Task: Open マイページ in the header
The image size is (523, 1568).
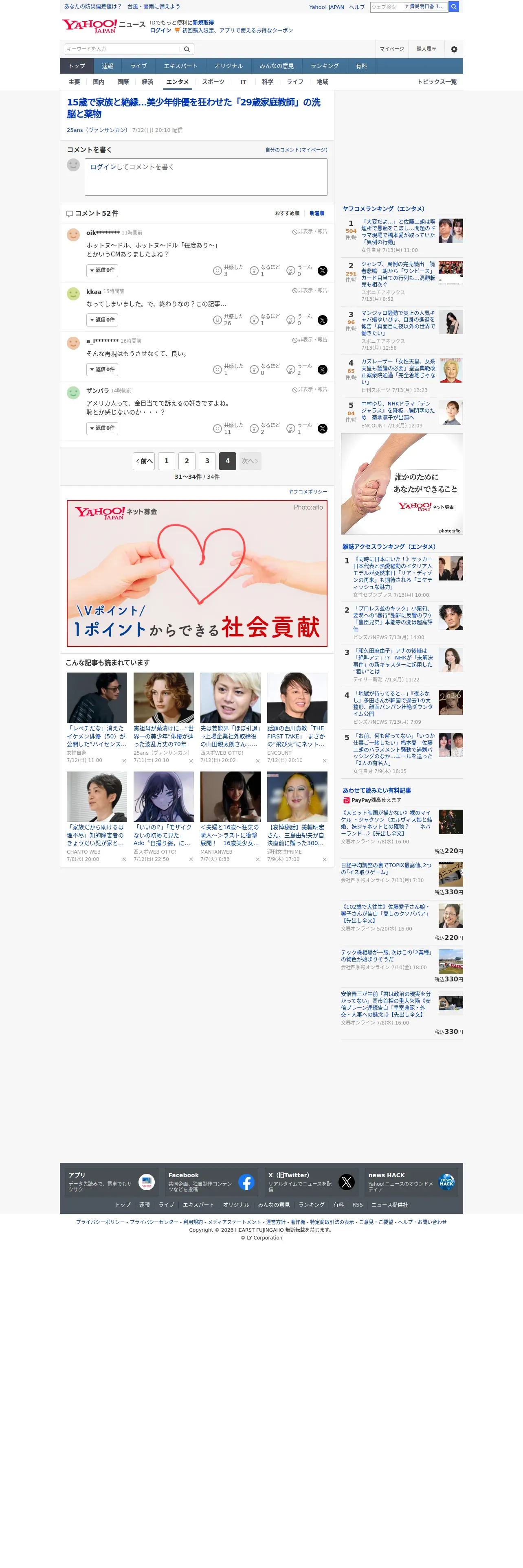Action: pos(391,49)
